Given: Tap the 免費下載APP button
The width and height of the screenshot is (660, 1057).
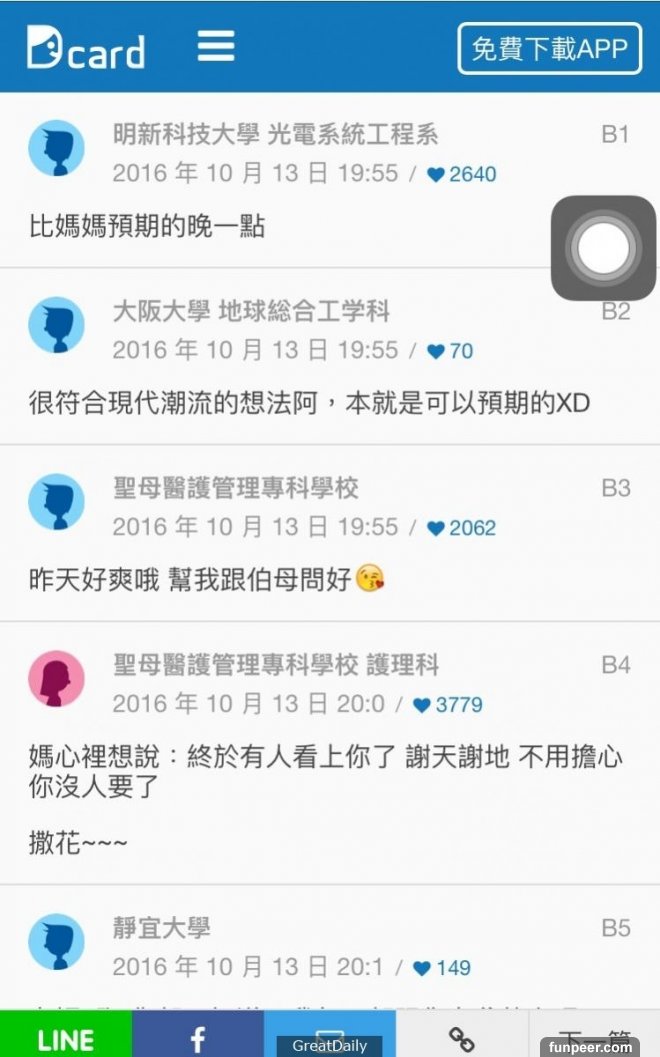Looking at the screenshot, I should 549,48.
